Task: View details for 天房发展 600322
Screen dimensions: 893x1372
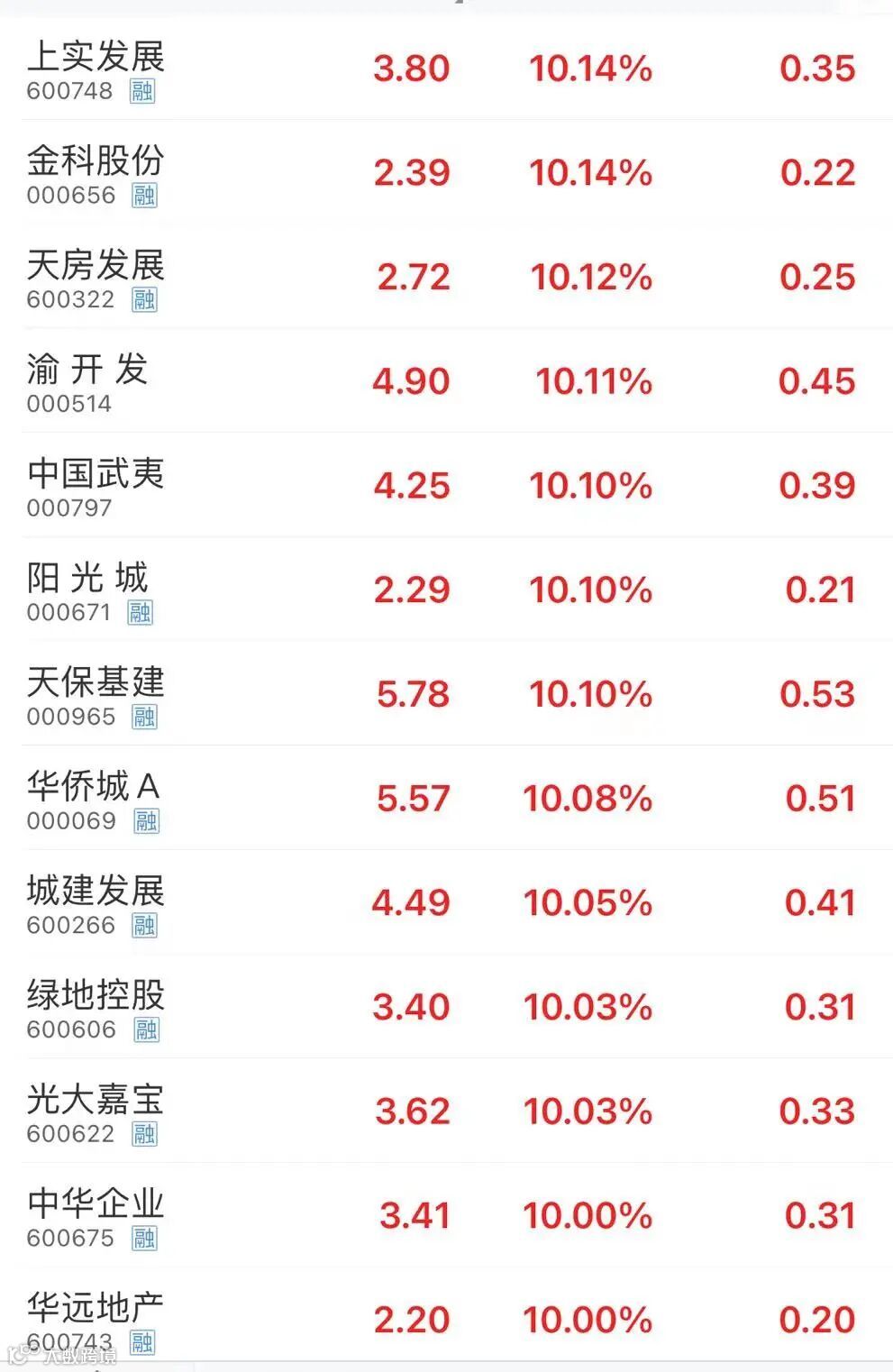Action: click(x=446, y=276)
